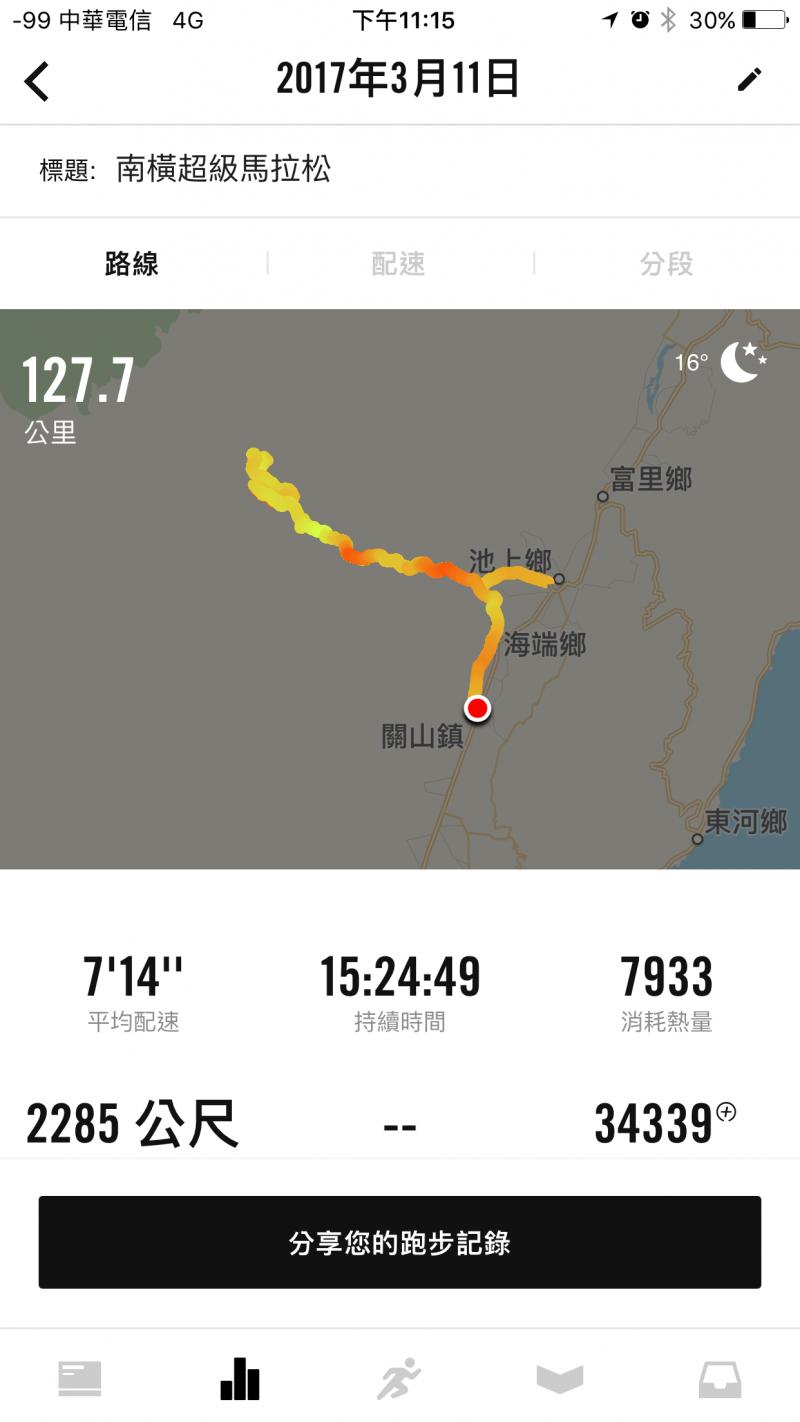Switch to the 配速 tab
Viewport: 800px width, 1422px height.
(x=398, y=264)
